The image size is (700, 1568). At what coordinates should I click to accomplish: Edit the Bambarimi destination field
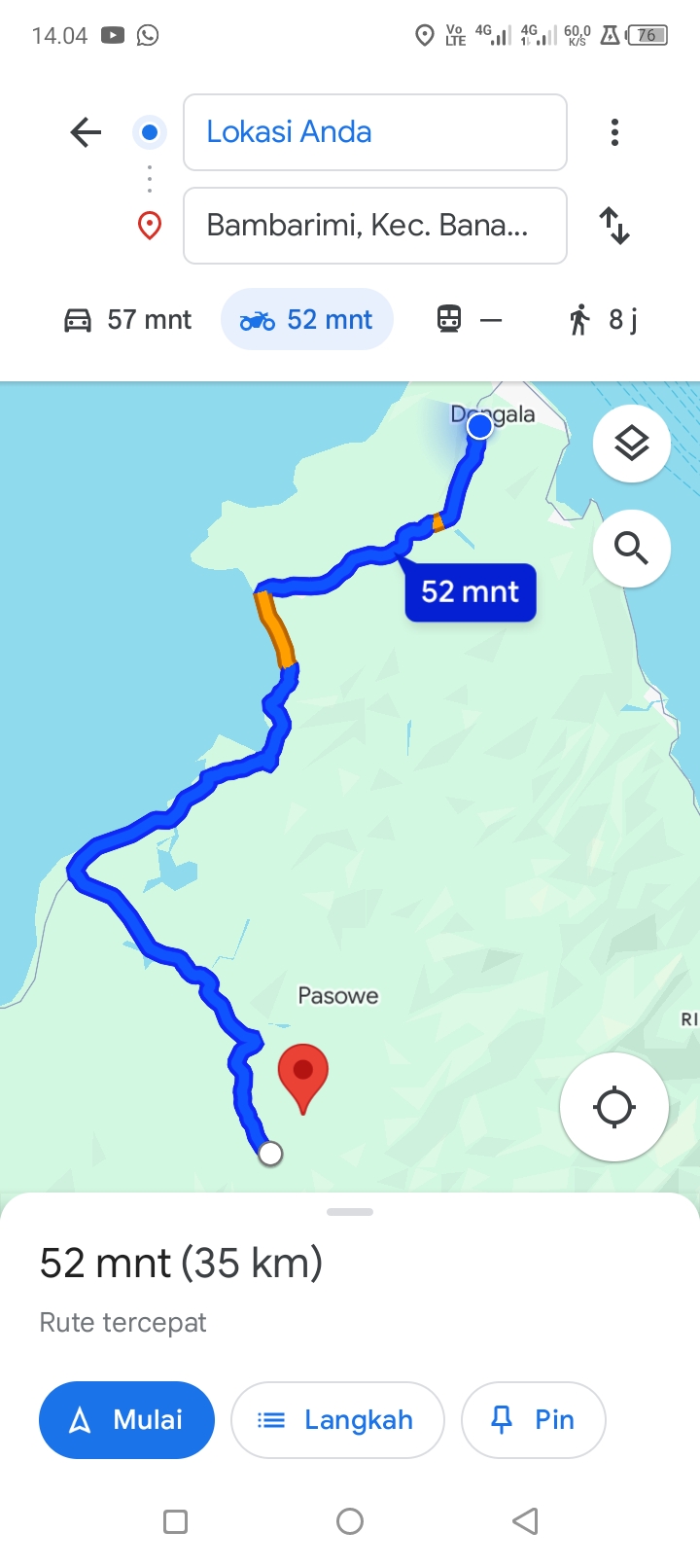tap(375, 226)
